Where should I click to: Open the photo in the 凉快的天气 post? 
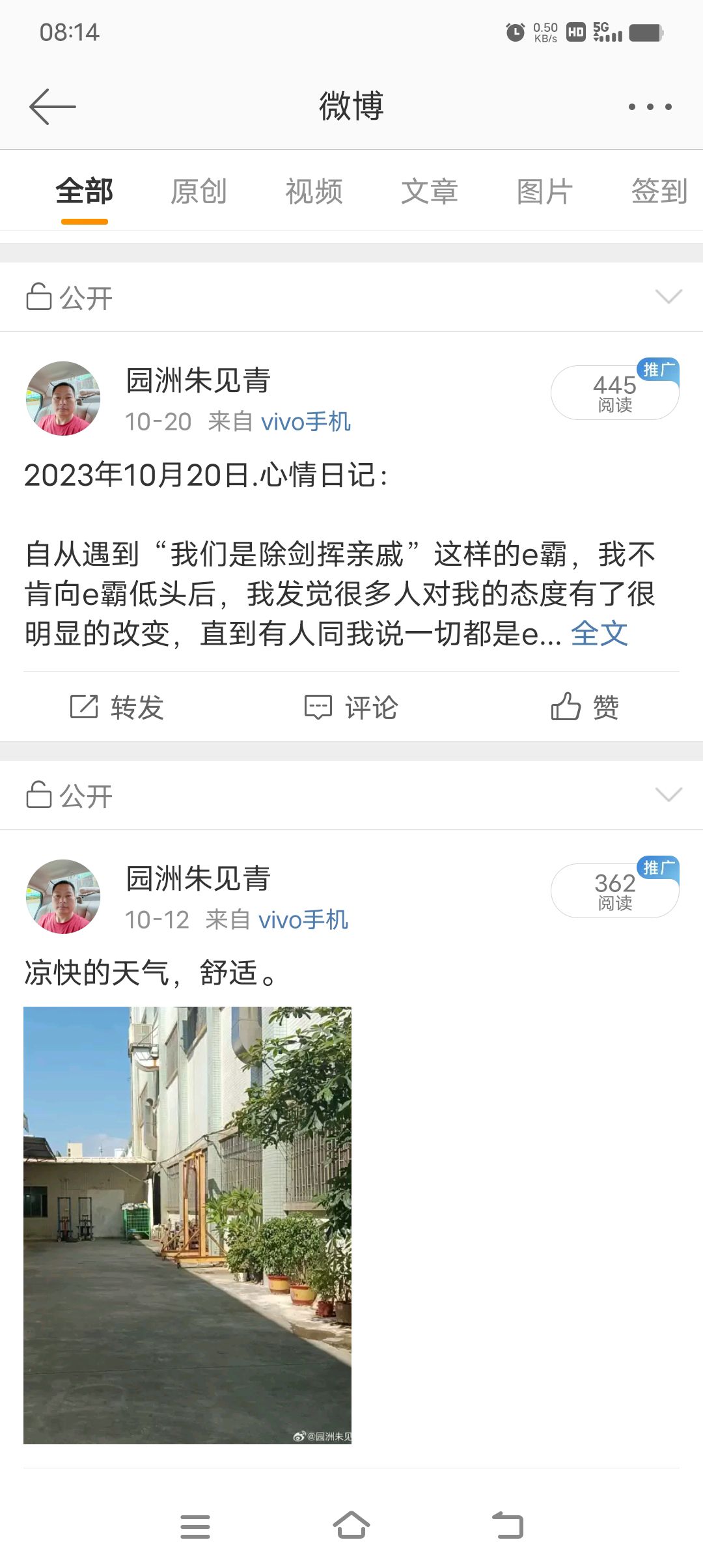point(187,1225)
